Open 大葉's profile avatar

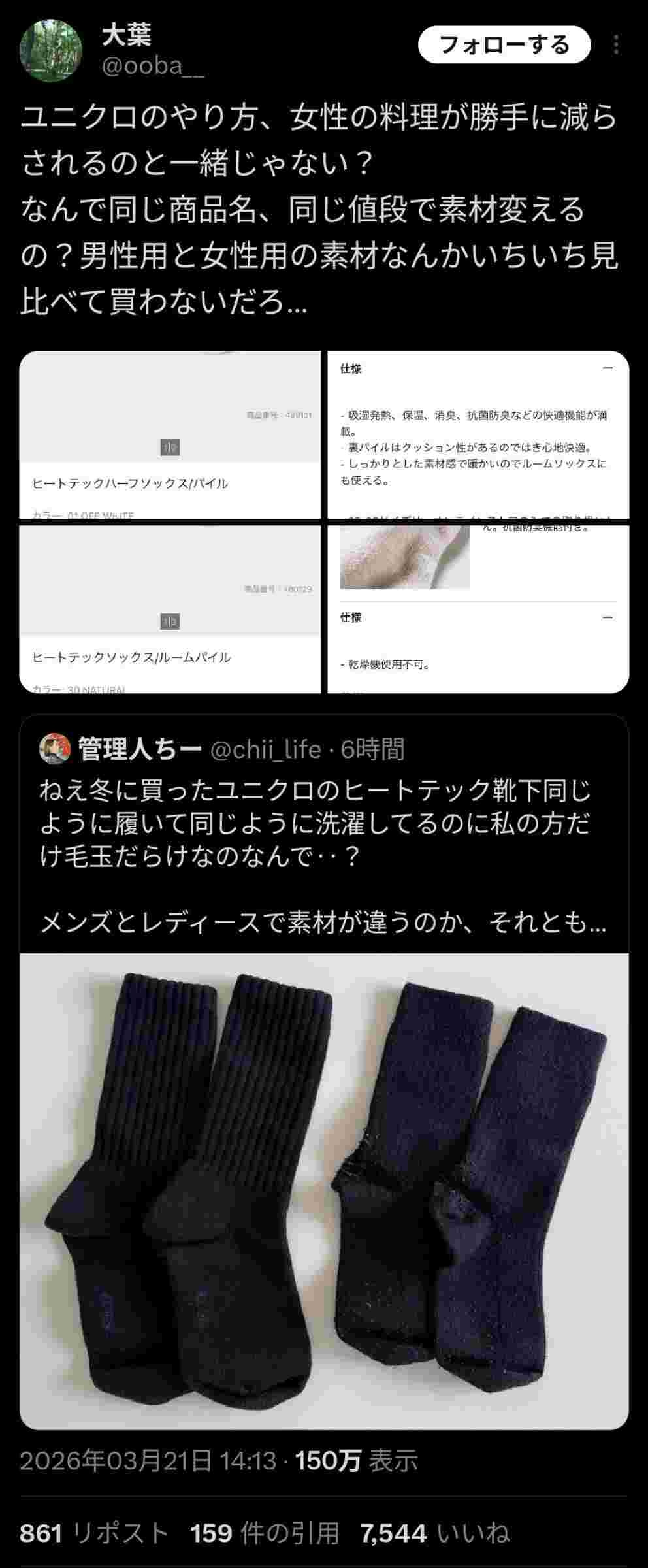[x=52, y=51]
